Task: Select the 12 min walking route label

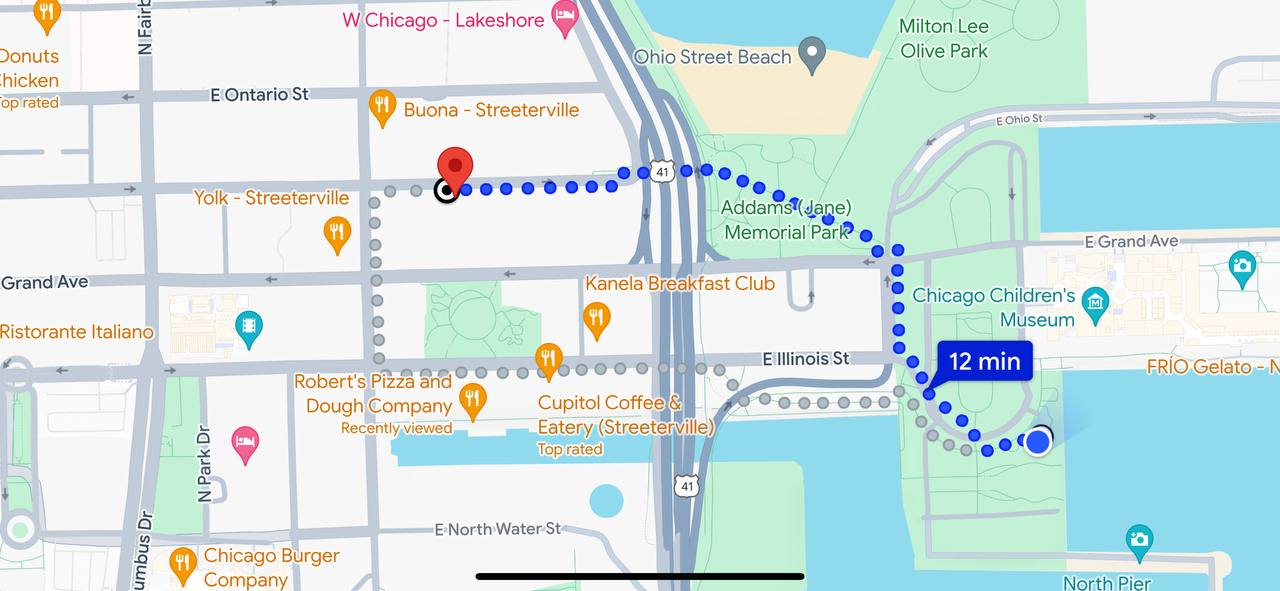Action: tap(984, 361)
